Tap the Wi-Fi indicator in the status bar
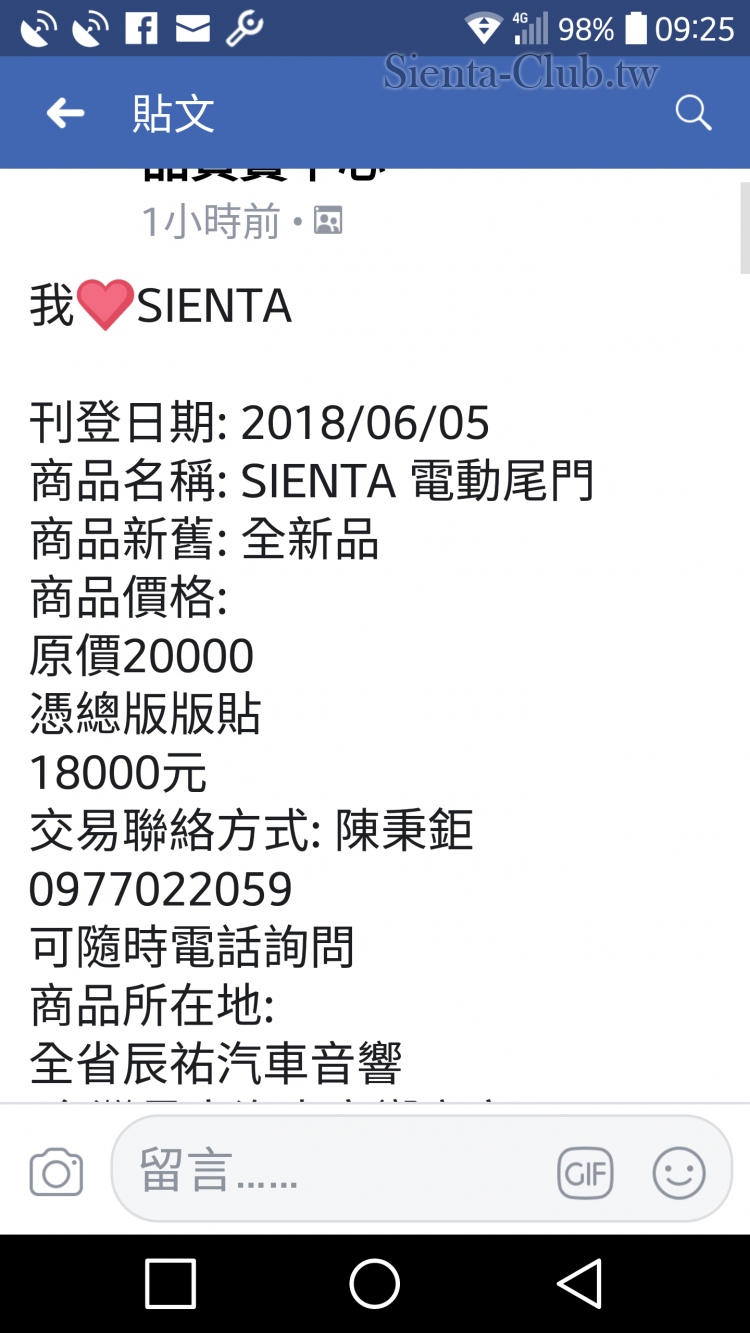This screenshot has height=1333, width=750. pyautogui.click(x=483, y=28)
